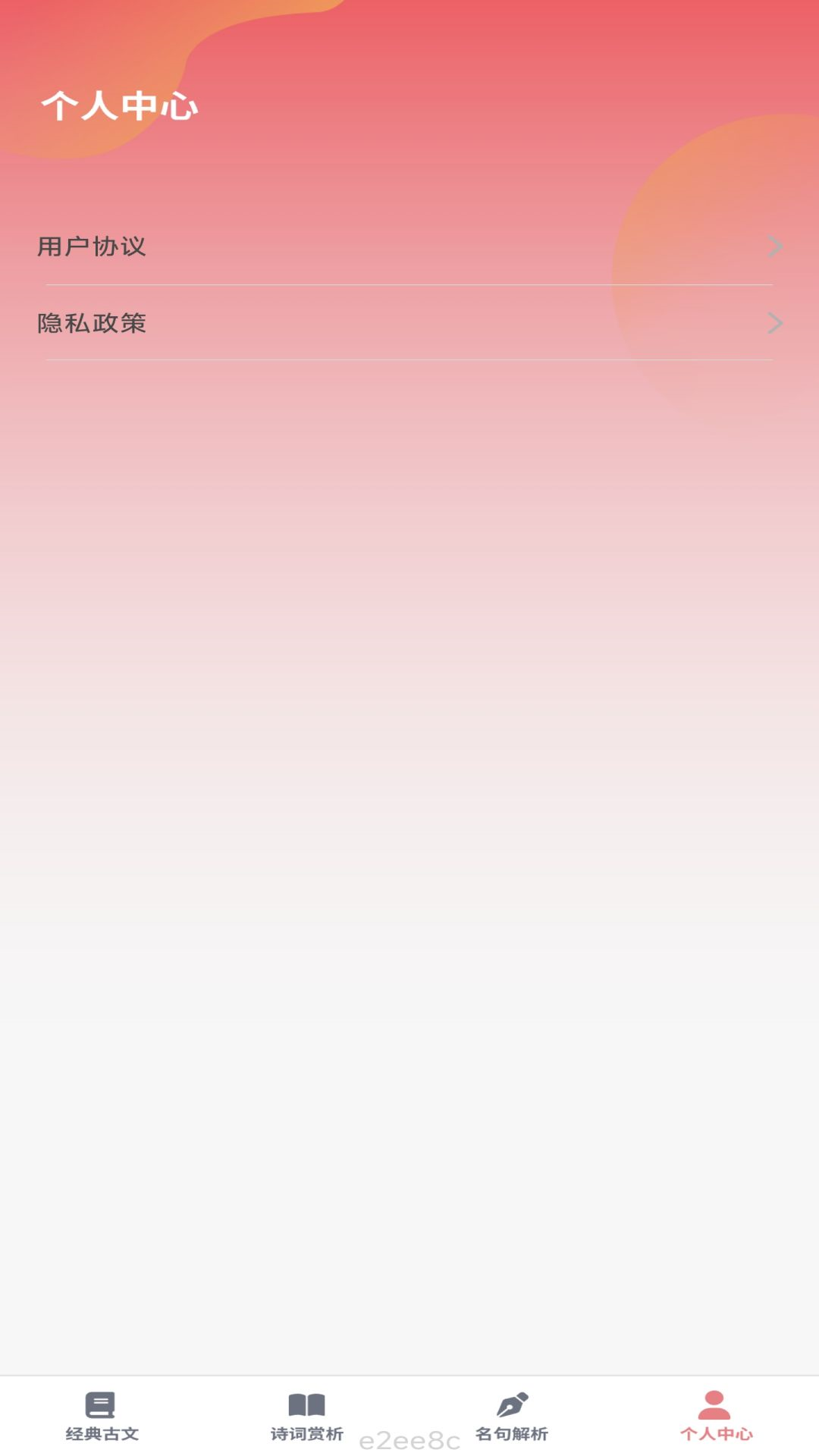The image size is (819, 1456).
Task: Open the 用户协议 agreement page
Action: [x=91, y=246]
